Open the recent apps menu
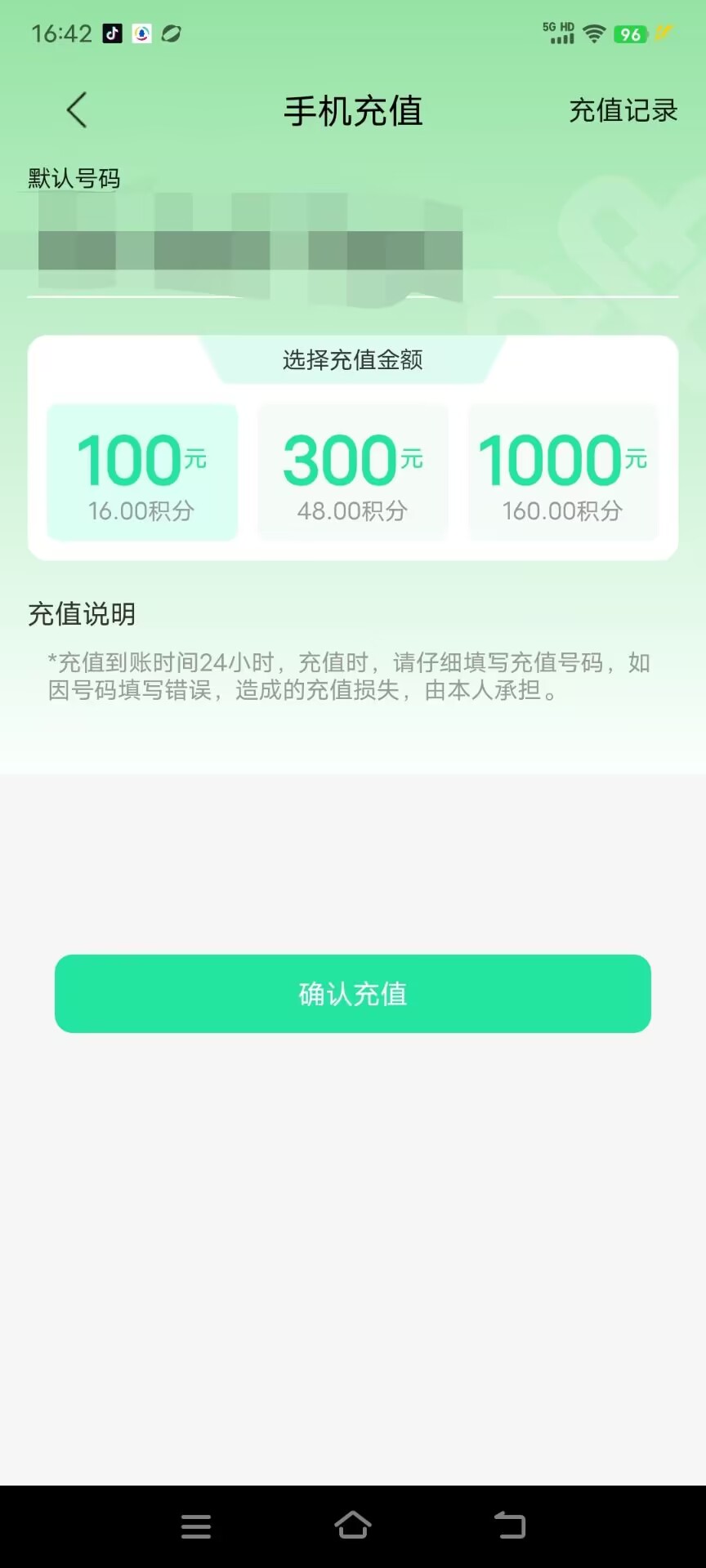 pyautogui.click(x=196, y=1526)
